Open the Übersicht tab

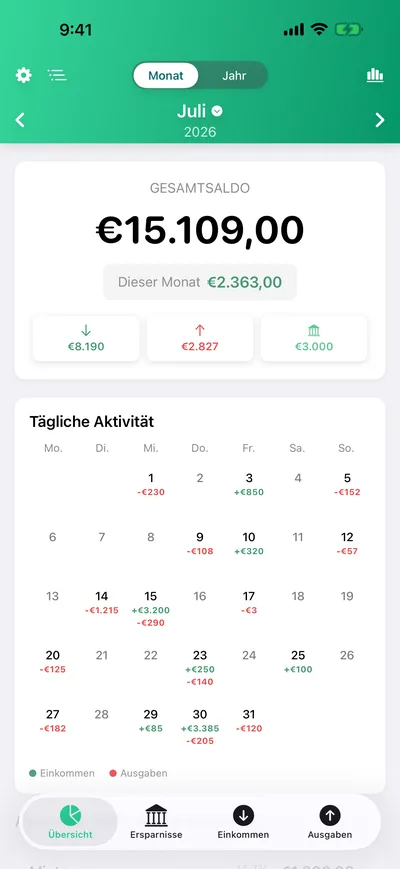pyautogui.click(x=70, y=822)
